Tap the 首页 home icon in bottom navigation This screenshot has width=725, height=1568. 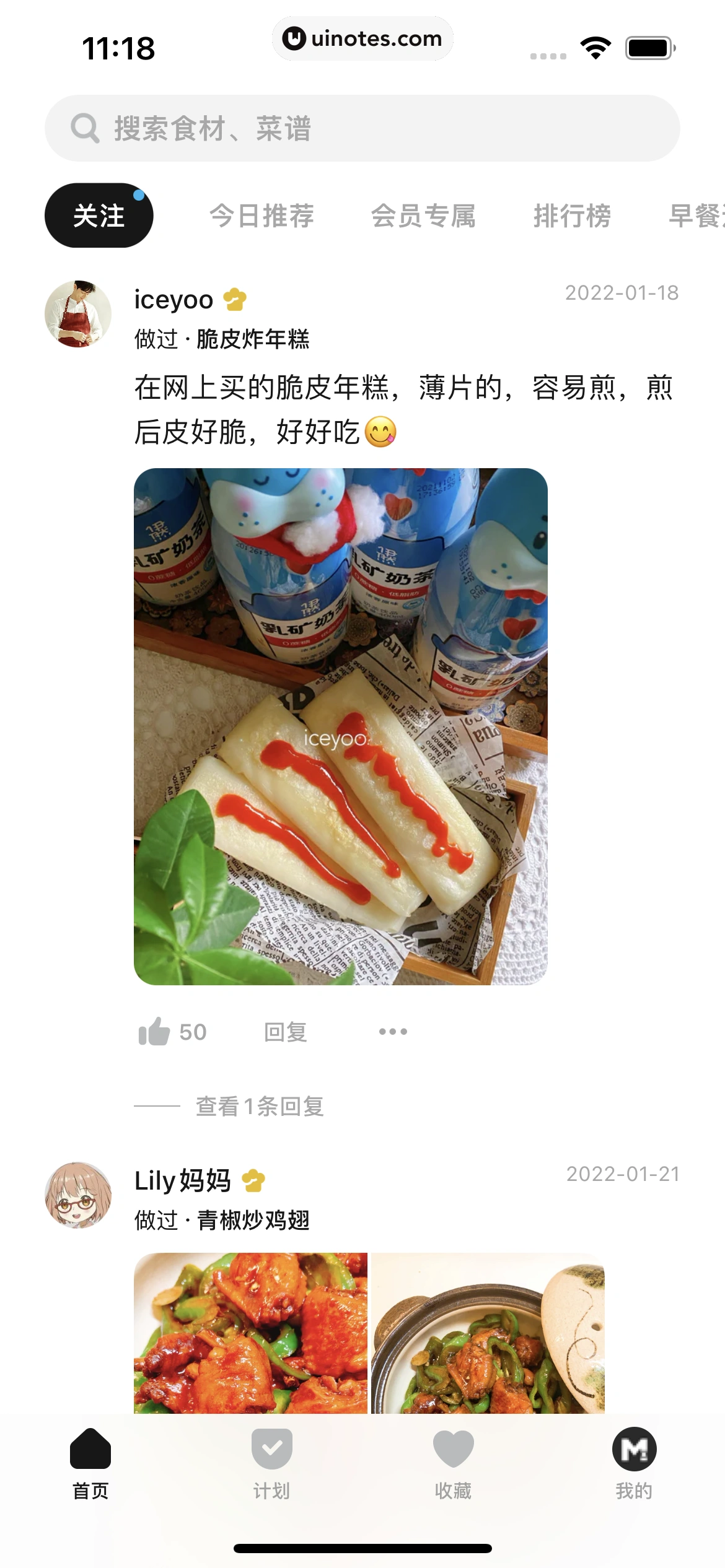(90, 1449)
